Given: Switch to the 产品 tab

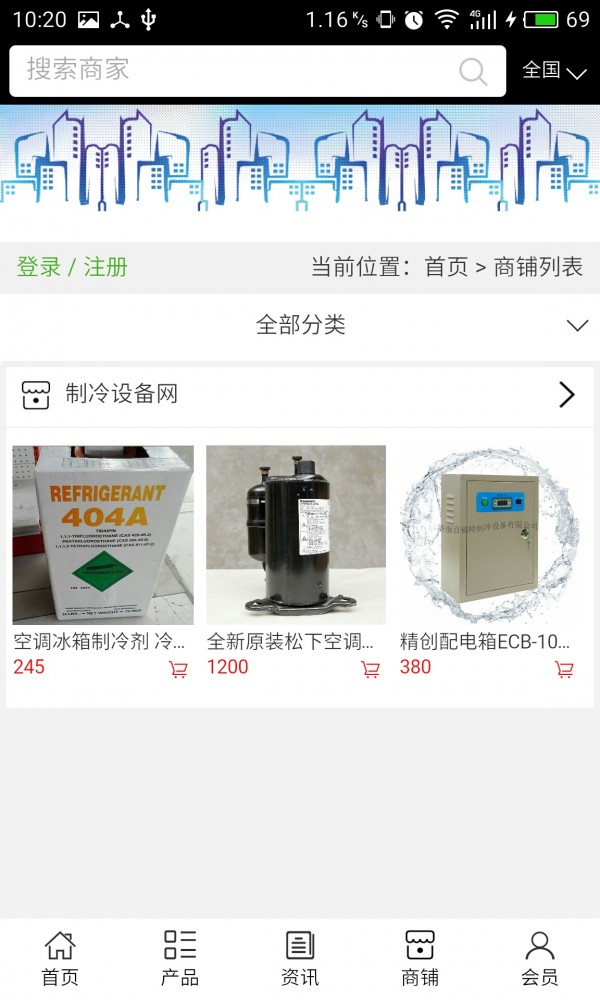Looking at the screenshot, I should (180, 958).
